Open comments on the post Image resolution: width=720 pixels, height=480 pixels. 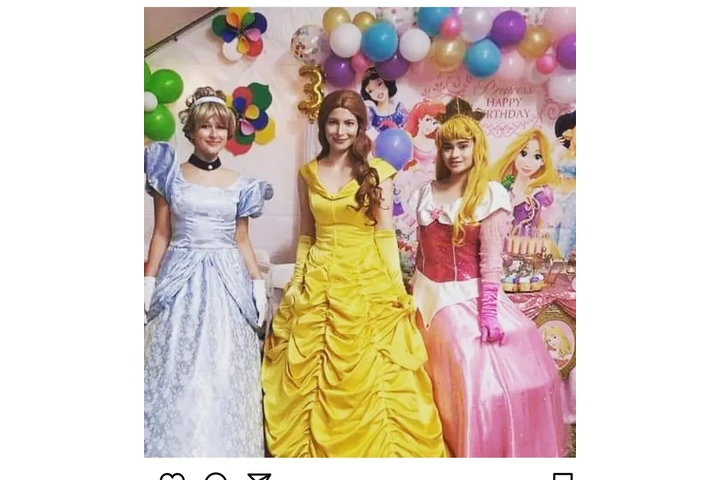(x=216, y=477)
